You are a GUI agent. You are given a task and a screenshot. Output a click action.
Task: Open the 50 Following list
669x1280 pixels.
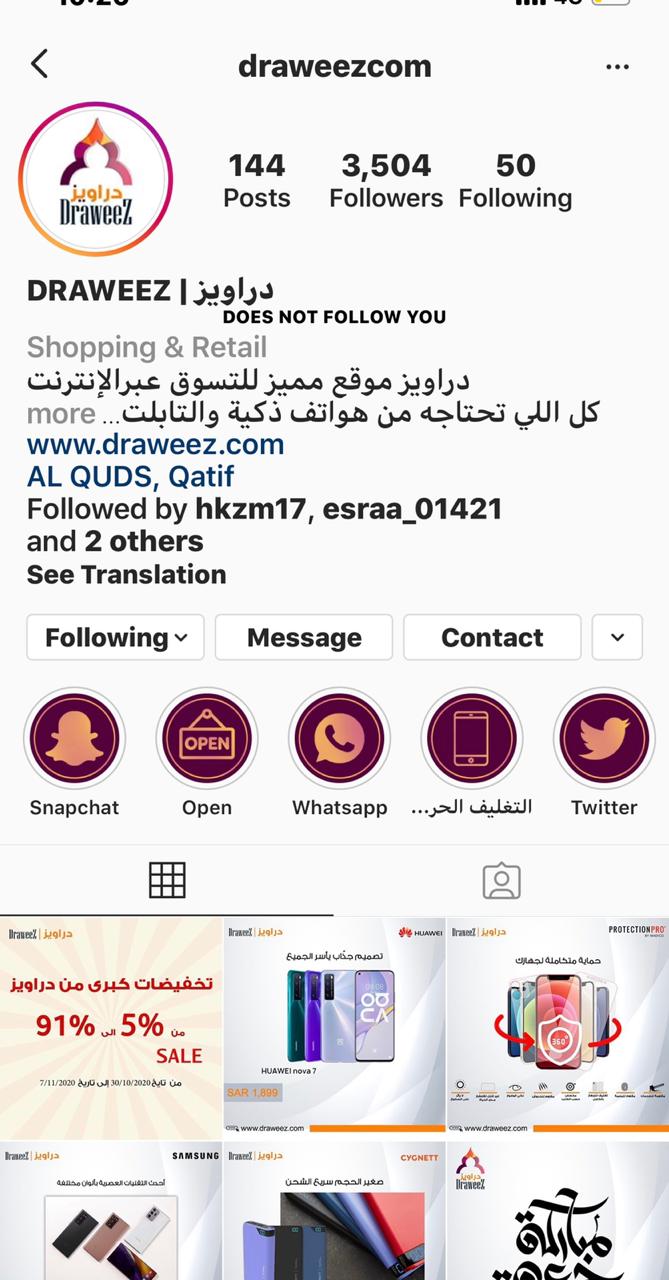(515, 180)
